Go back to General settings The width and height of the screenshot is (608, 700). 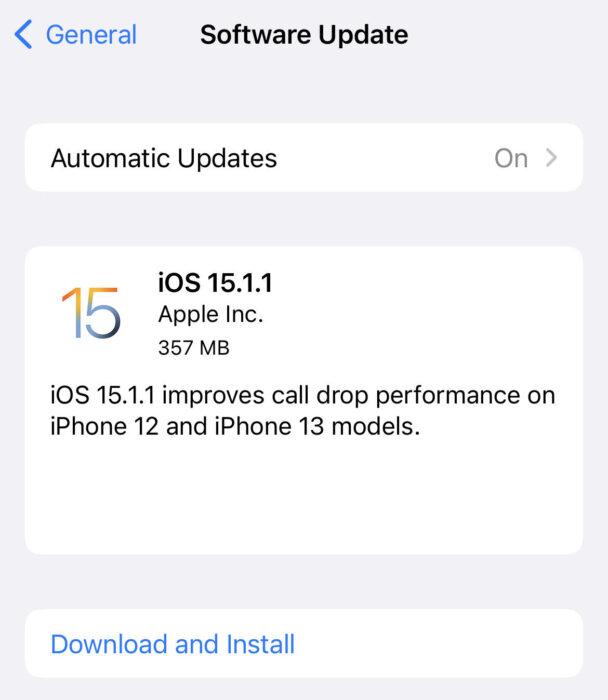click(x=76, y=36)
